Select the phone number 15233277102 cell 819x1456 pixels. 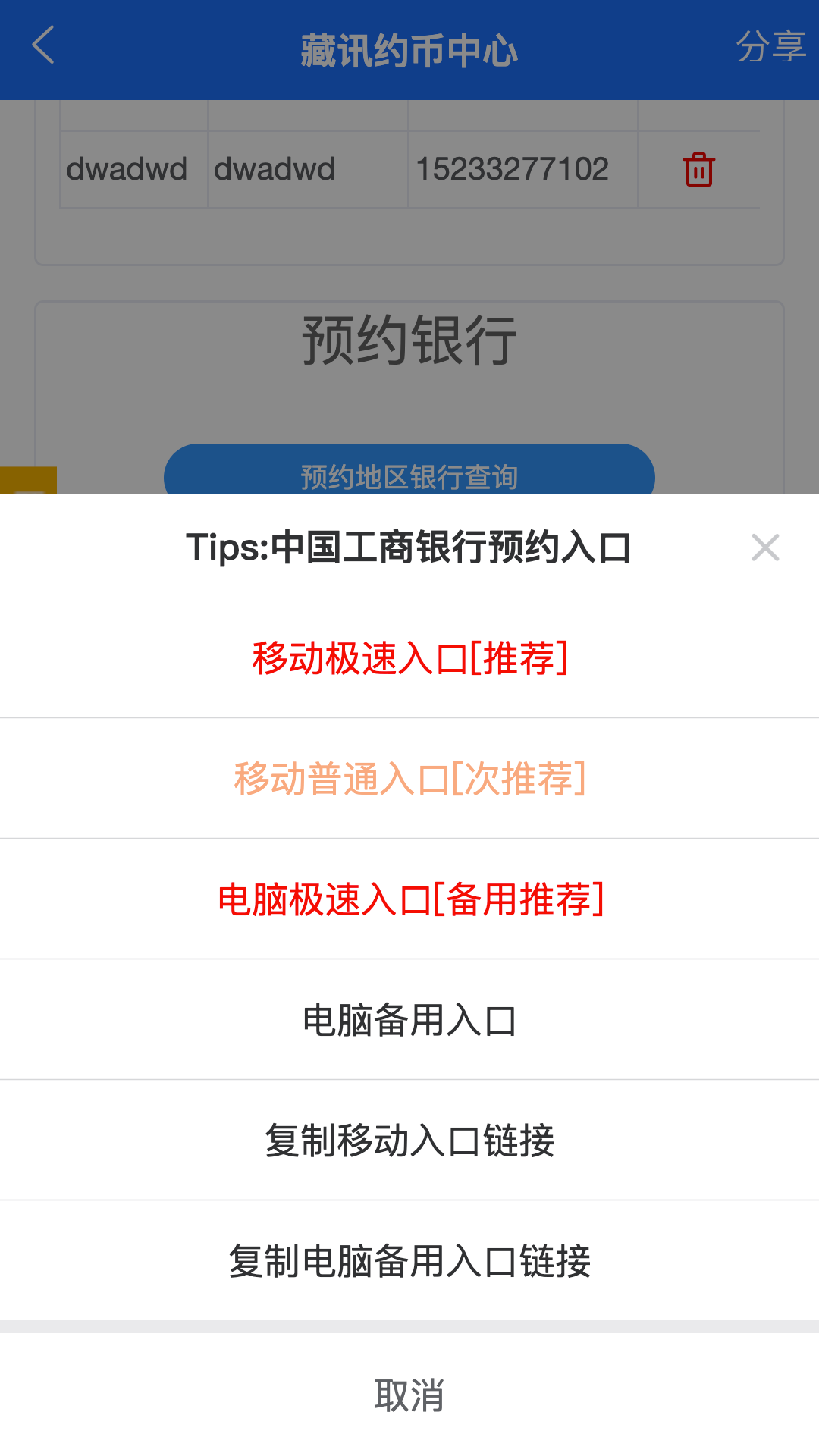point(513,169)
